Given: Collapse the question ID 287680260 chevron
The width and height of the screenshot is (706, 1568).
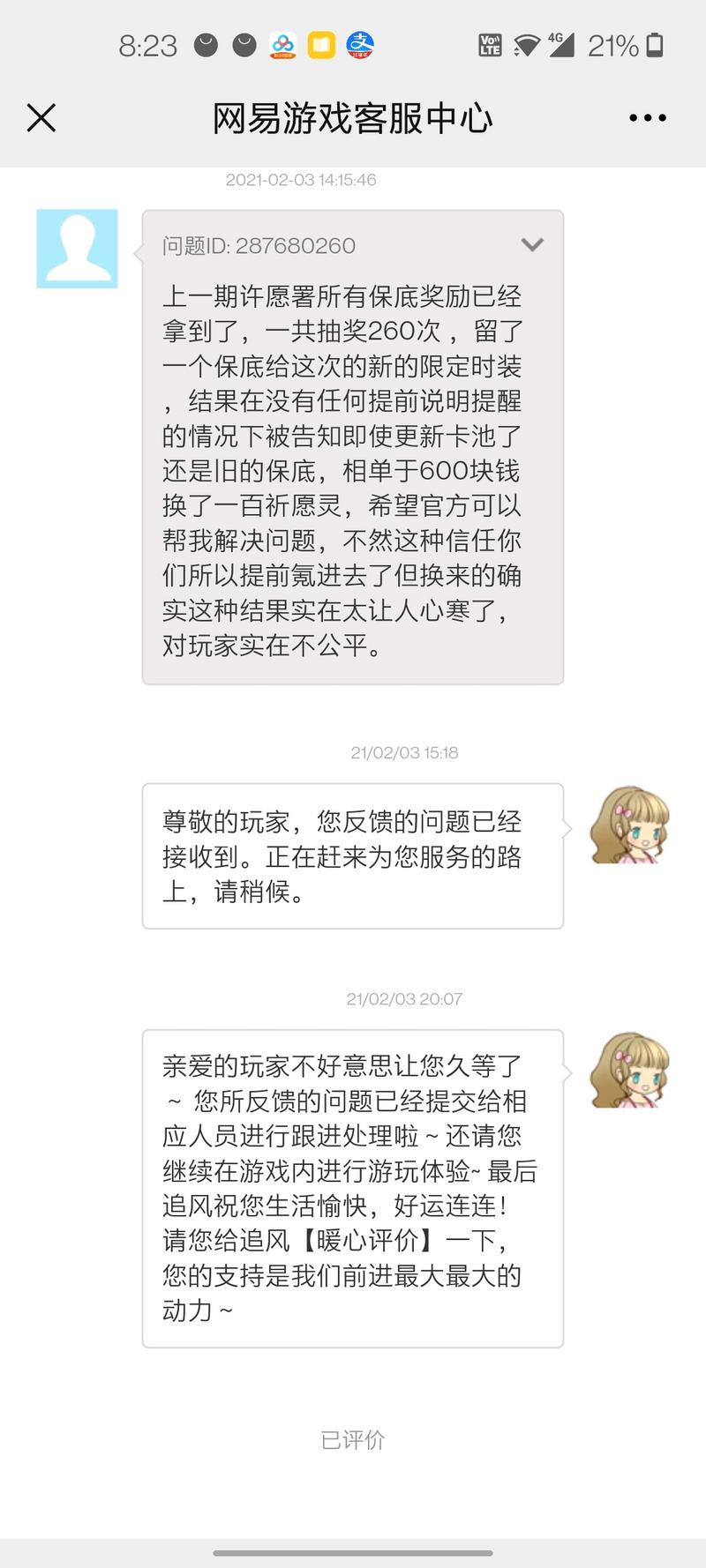Looking at the screenshot, I should (x=532, y=244).
